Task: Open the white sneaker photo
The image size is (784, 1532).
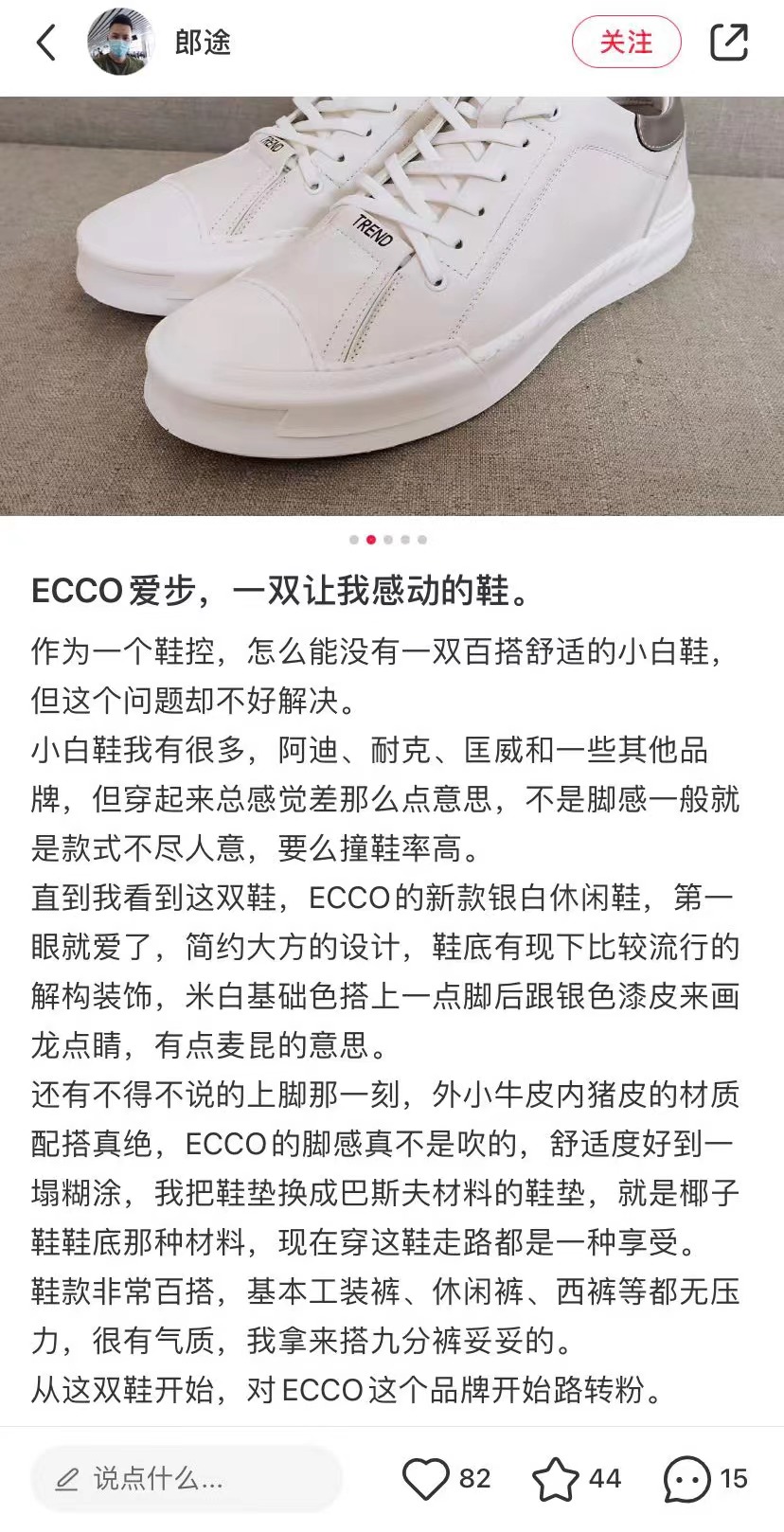Action: [392, 305]
